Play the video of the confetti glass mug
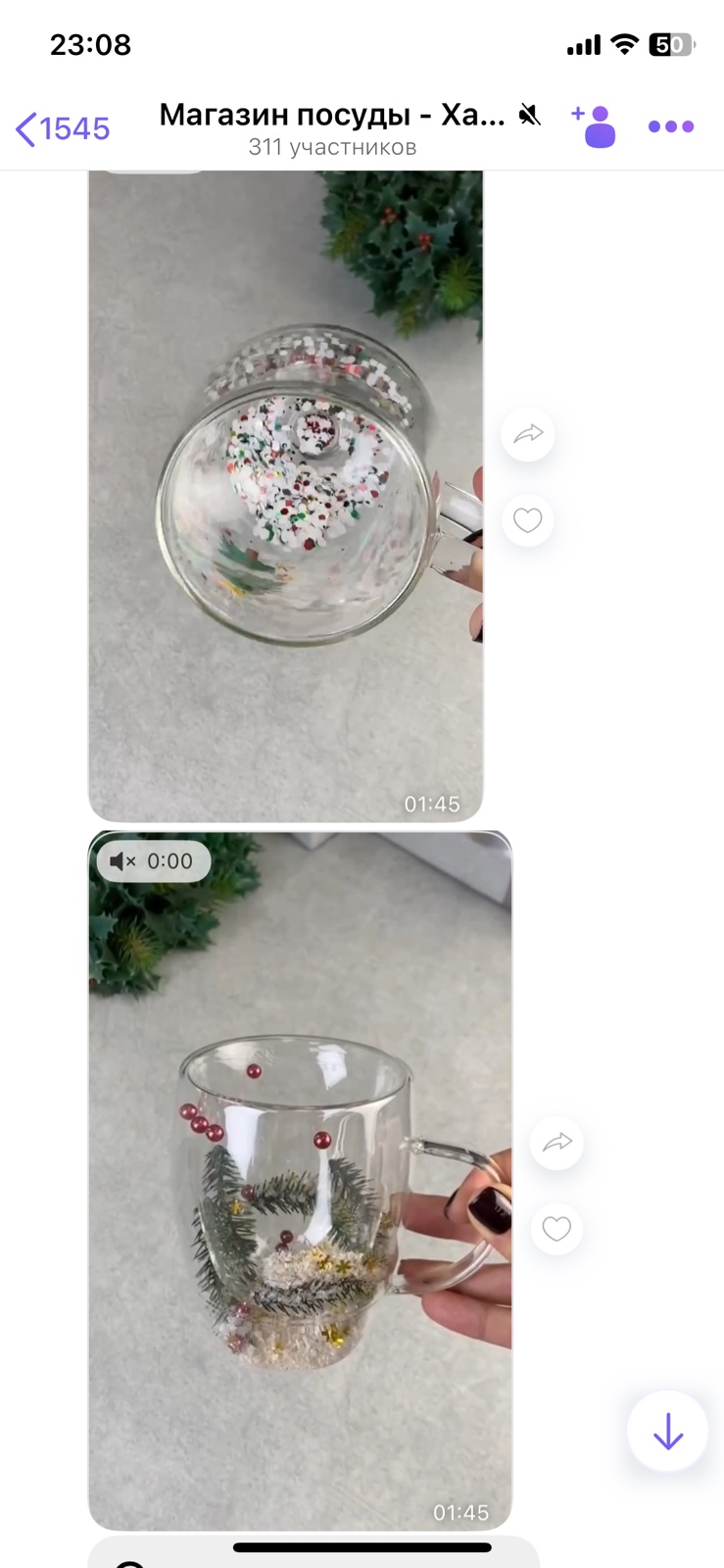 tap(285, 495)
